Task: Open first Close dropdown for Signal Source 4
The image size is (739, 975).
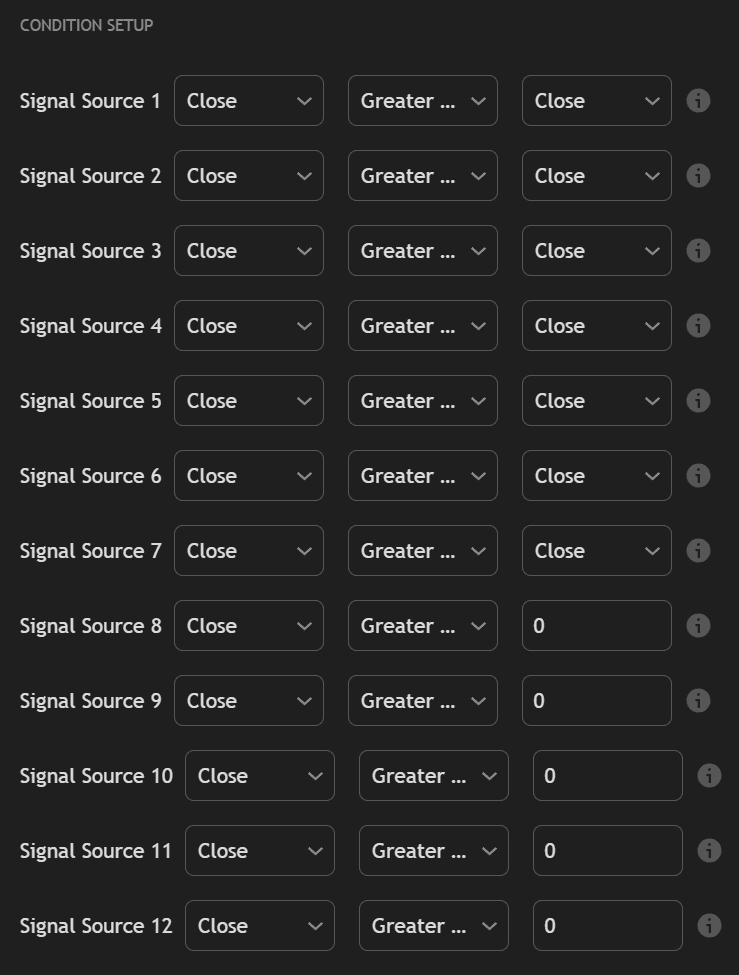Action: [x=248, y=326]
